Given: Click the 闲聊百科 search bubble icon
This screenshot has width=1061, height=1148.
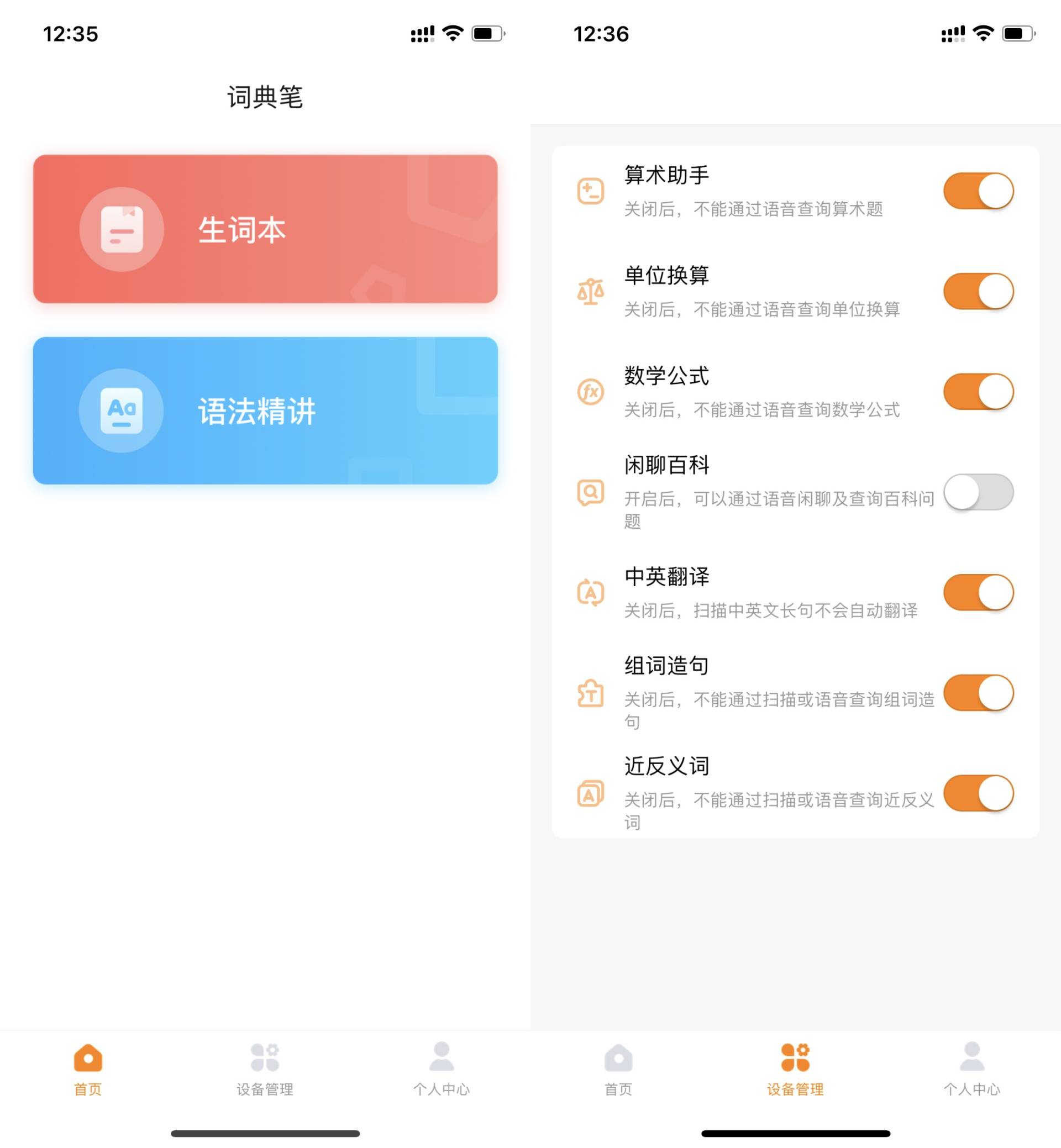Looking at the screenshot, I should point(591,492).
